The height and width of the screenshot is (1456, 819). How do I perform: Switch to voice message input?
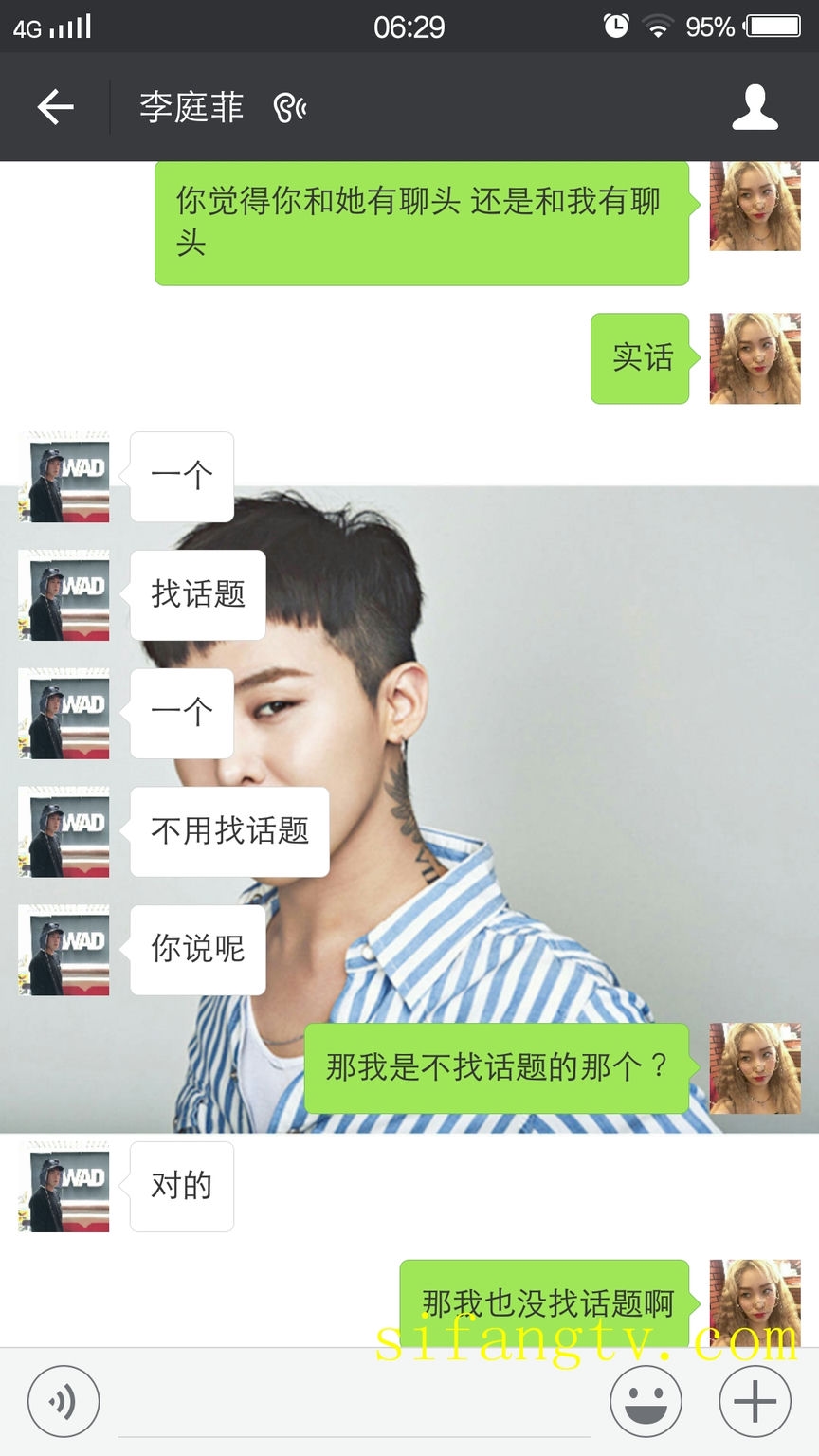64,1400
